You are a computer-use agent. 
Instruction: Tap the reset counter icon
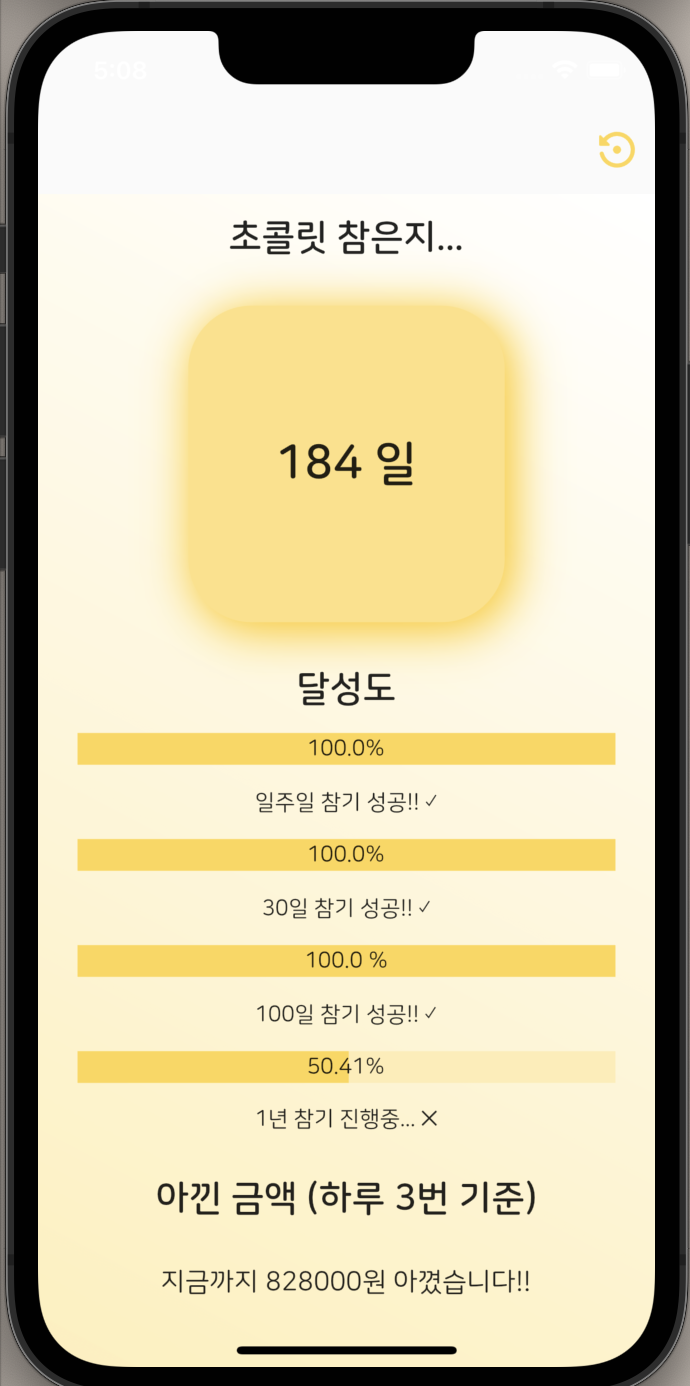coord(616,150)
